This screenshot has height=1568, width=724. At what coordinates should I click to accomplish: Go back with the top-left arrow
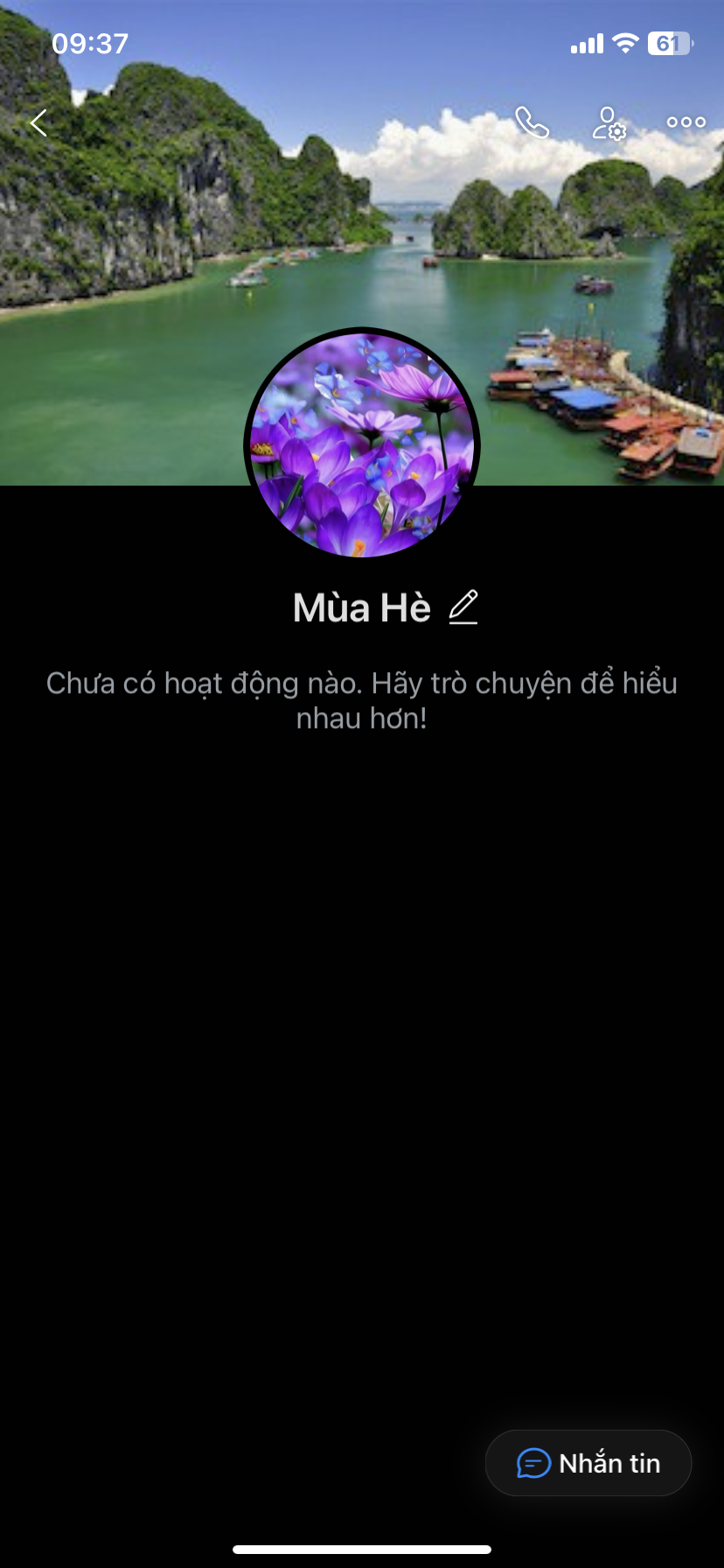tap(38, 123)
